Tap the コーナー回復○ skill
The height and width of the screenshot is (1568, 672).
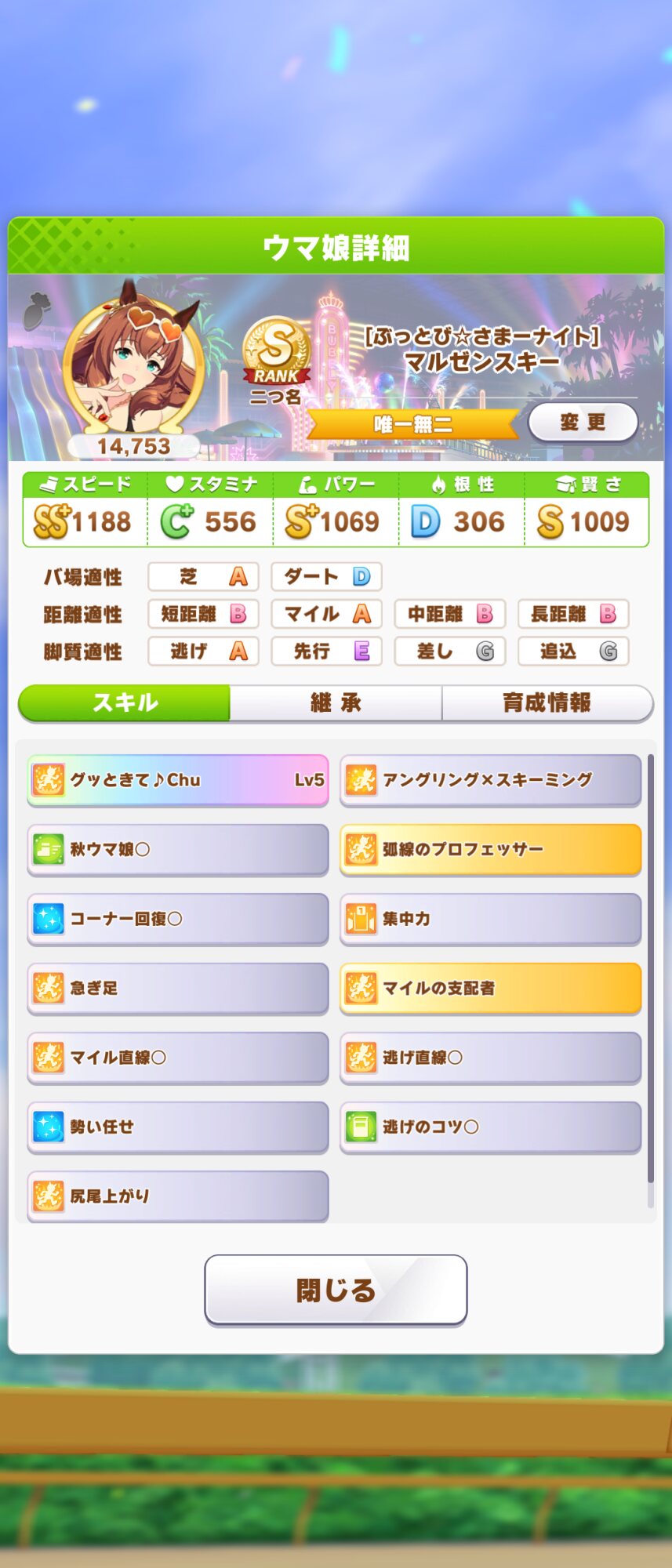pos(178,919)
